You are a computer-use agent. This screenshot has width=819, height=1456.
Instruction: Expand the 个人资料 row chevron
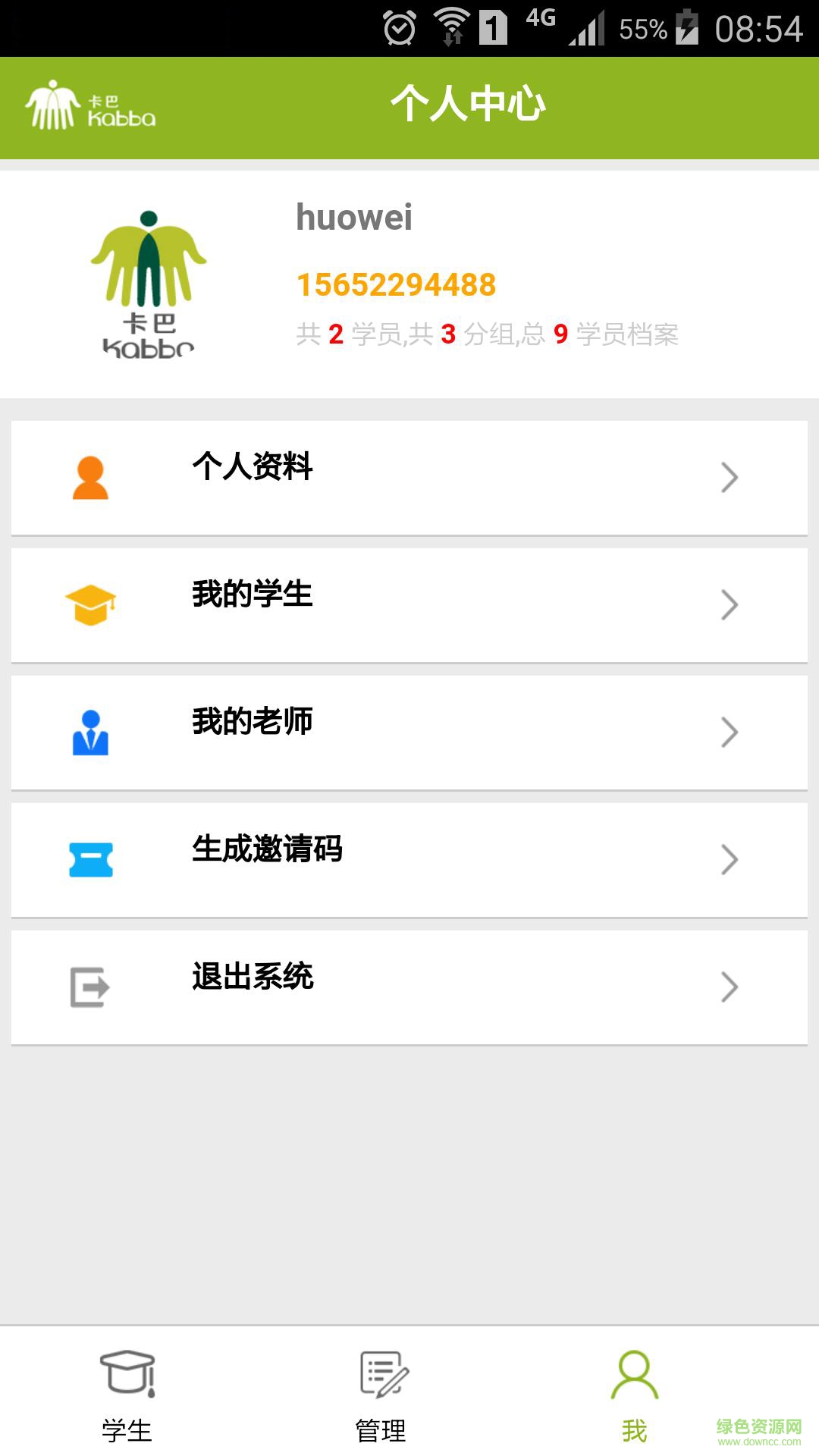tap(730, 476)
